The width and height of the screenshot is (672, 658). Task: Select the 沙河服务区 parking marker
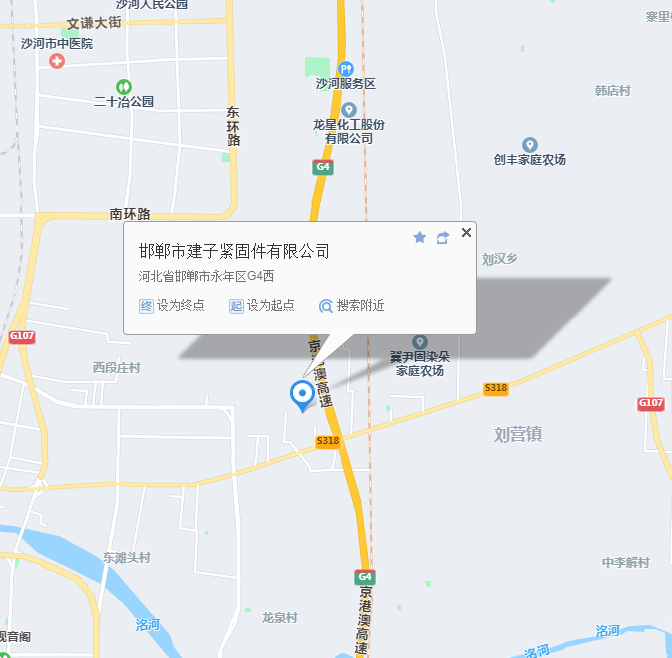346,69
